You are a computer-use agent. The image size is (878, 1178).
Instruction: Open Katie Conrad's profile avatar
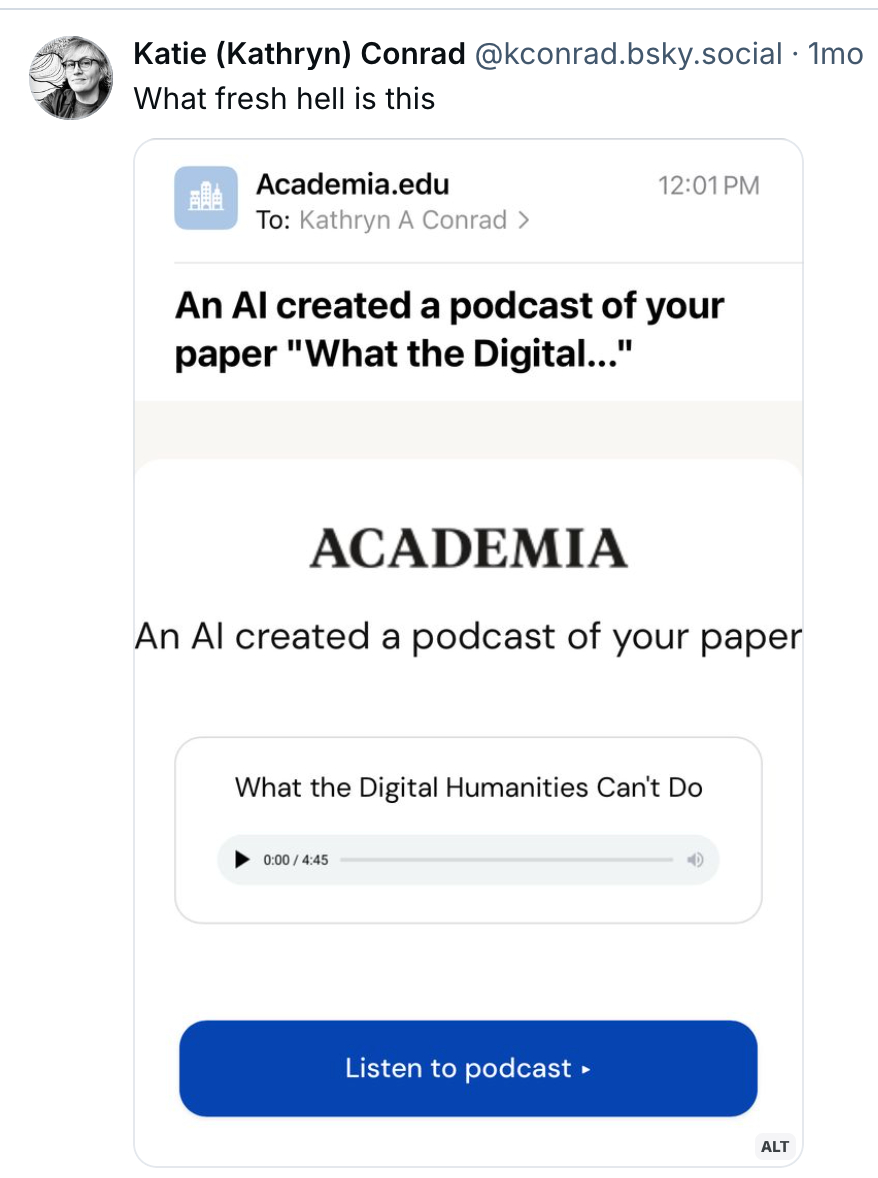click(x=70, y=78)
